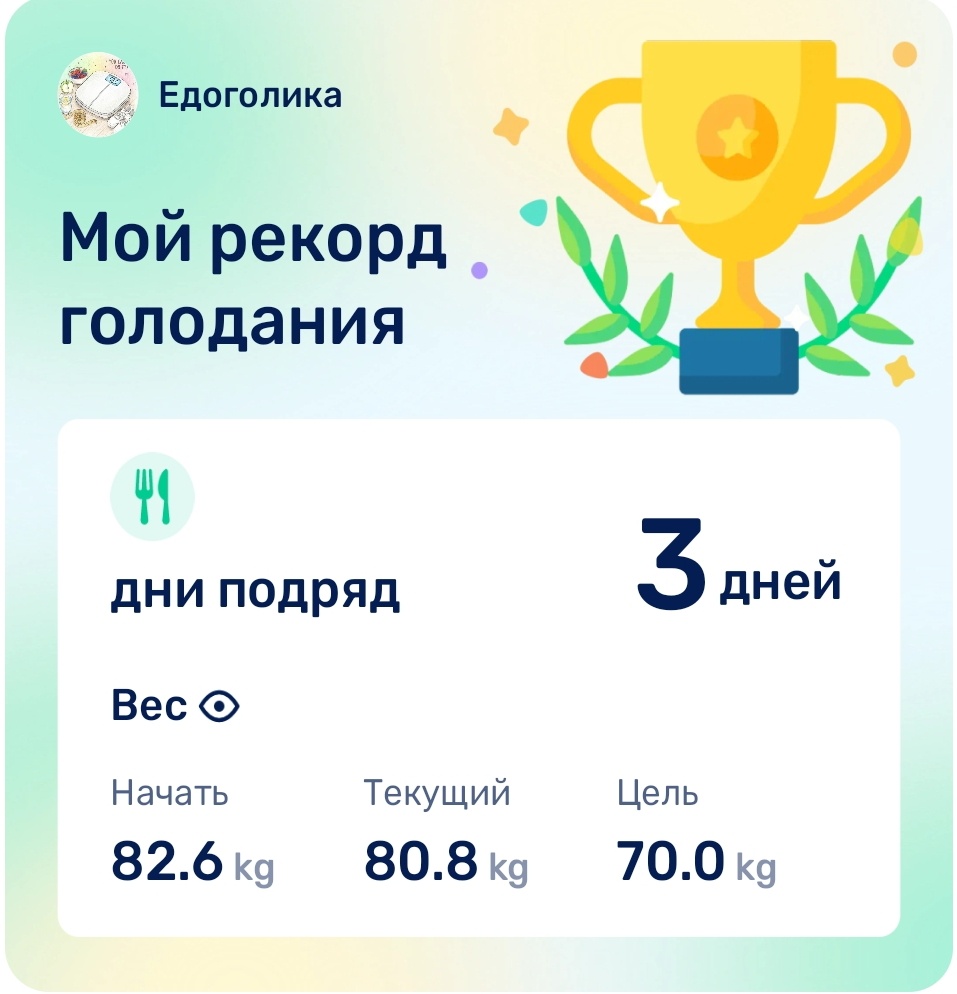Tap the teal triangle decoration near the trophy
This screenshot has width=957, height=994.
(533, 211)
